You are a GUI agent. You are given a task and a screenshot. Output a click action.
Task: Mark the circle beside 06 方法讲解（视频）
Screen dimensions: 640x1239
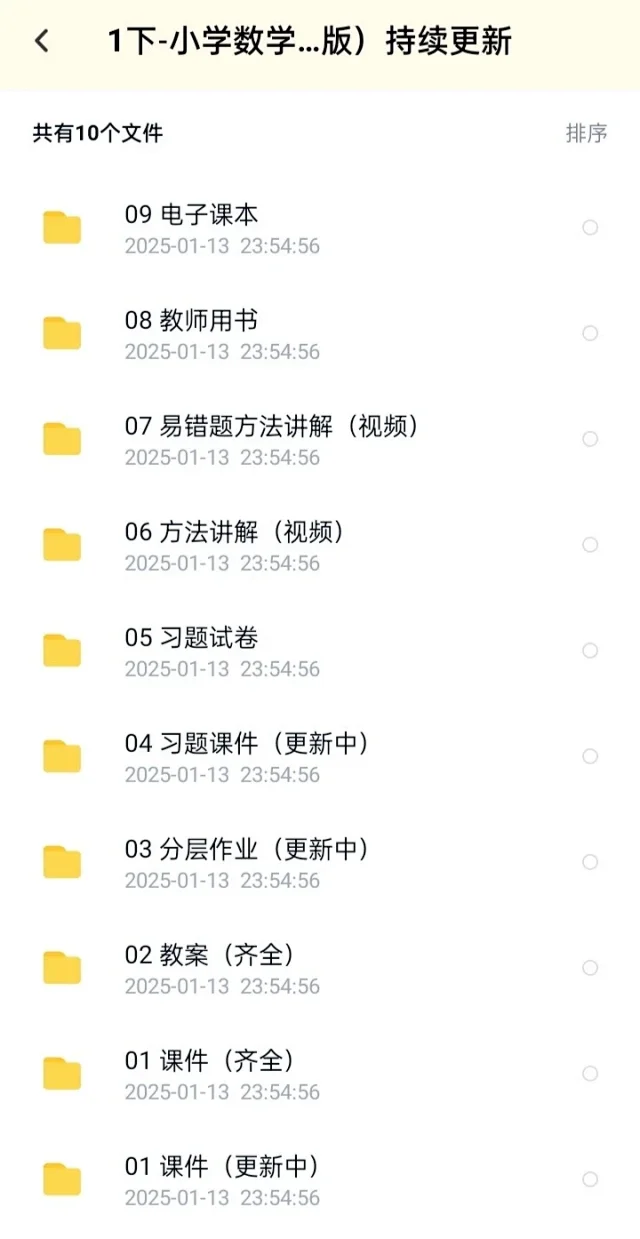(590, 545)
